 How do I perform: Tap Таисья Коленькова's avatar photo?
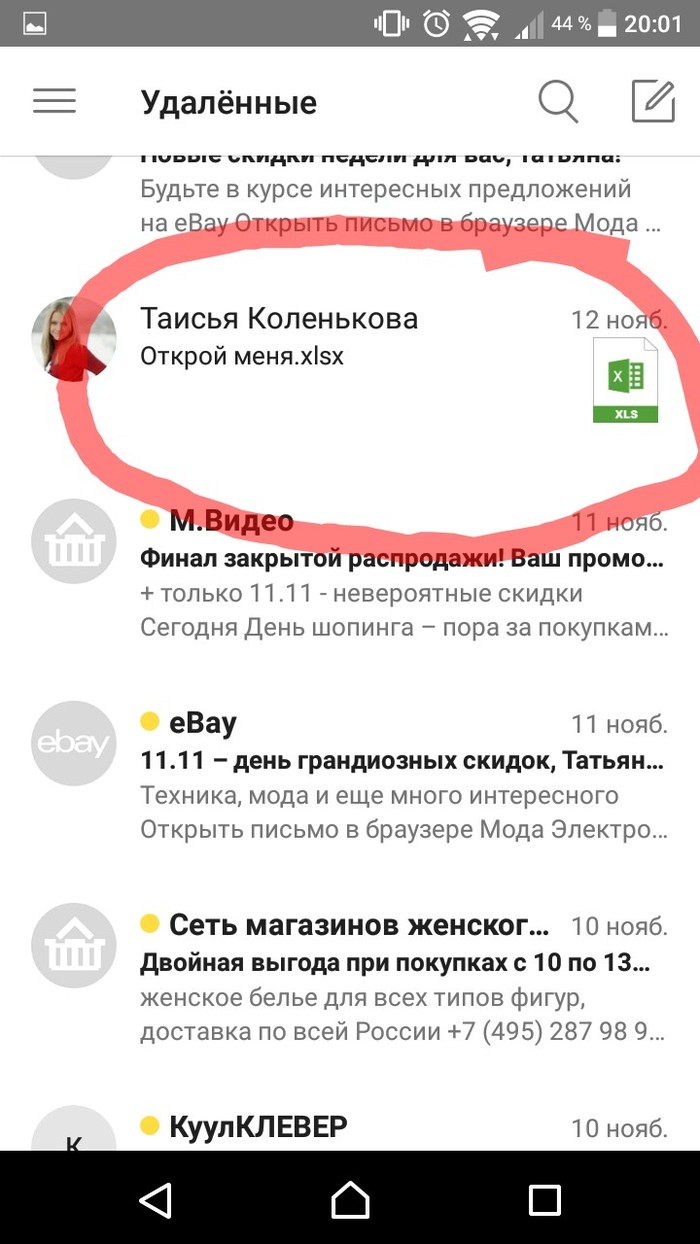pos(70,338)
